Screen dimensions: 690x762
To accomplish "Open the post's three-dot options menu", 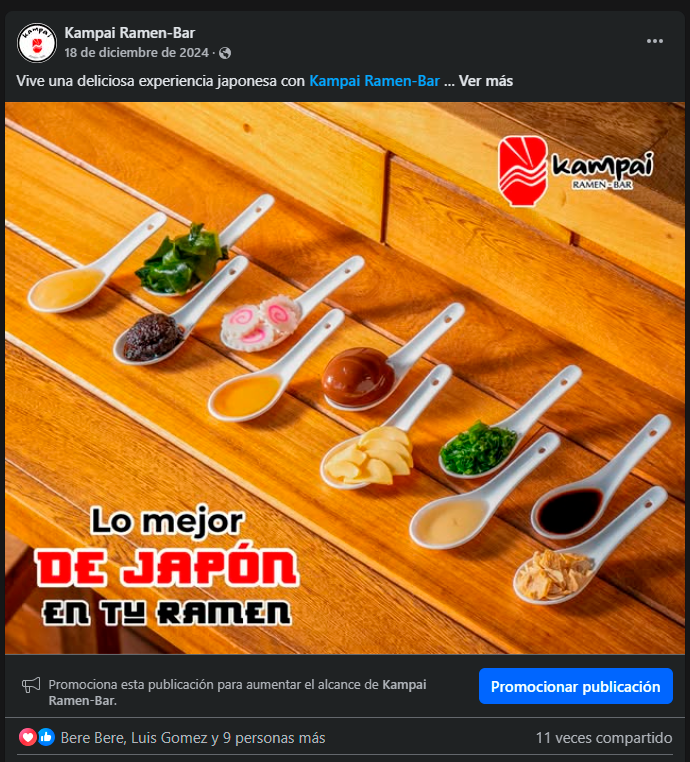I will [x=655, y=41].
